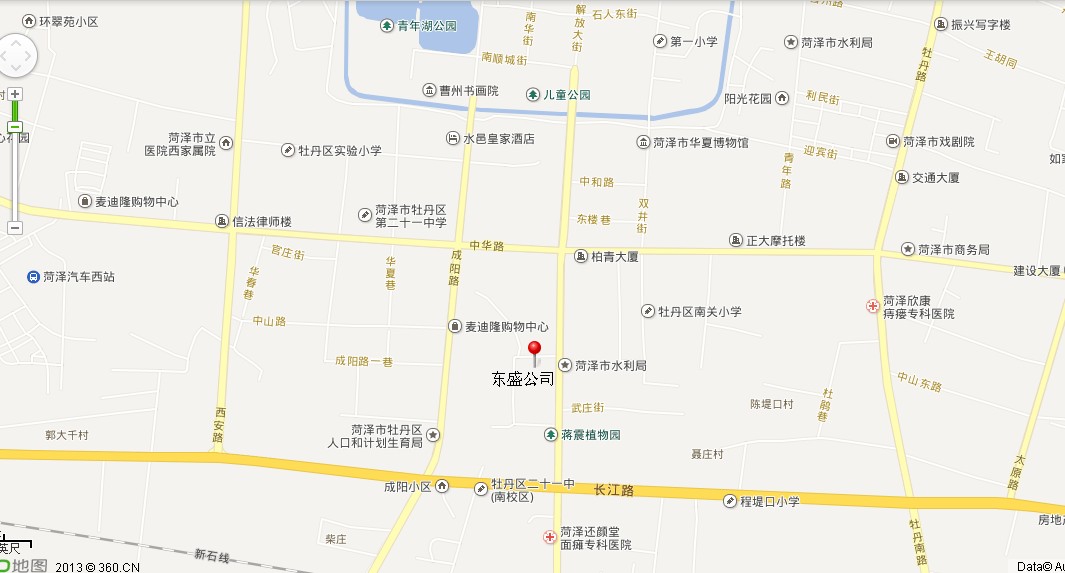The height and width of the screenshot is (573, 1065).
Task: Tap the green zoom slider handle
Action: 15,127
